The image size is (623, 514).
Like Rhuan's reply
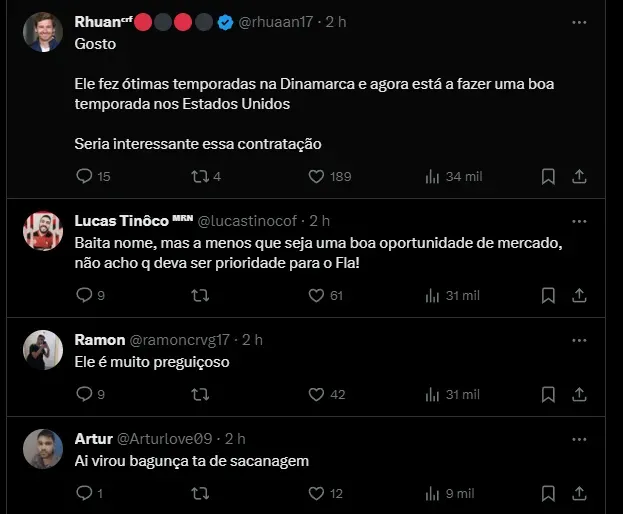point(316,176)
